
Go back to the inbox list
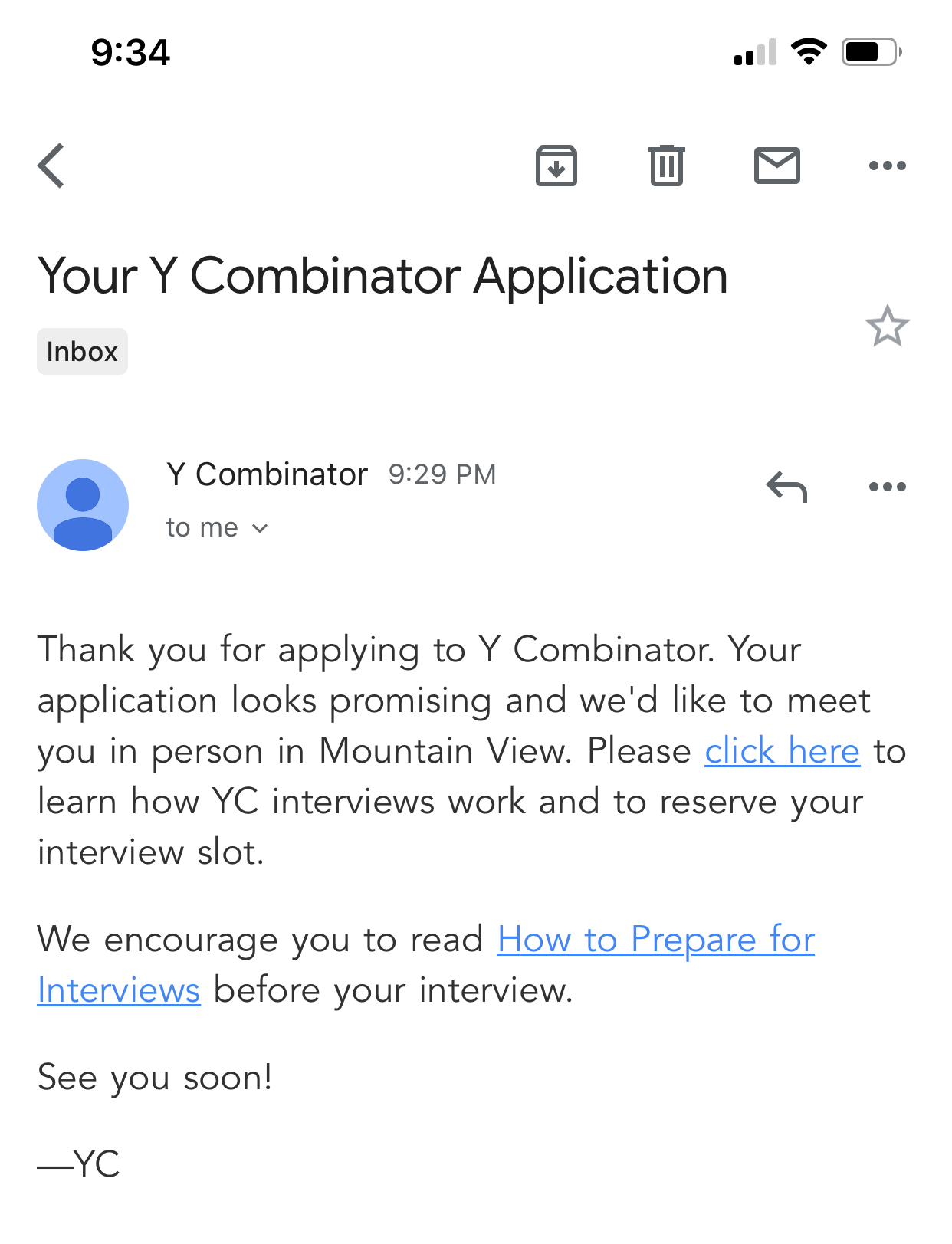(51, 166)
